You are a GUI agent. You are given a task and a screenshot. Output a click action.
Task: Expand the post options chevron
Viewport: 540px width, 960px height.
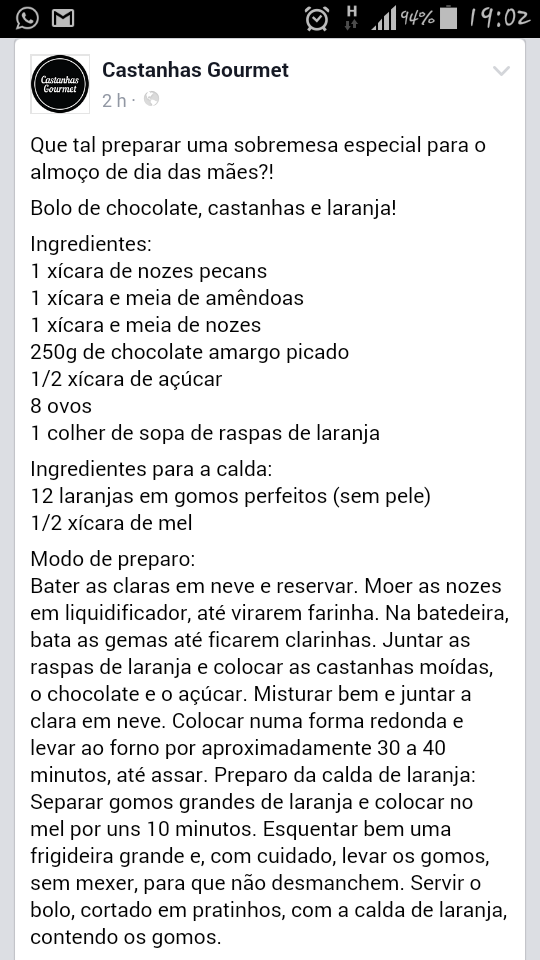click(x=501, y=71)
